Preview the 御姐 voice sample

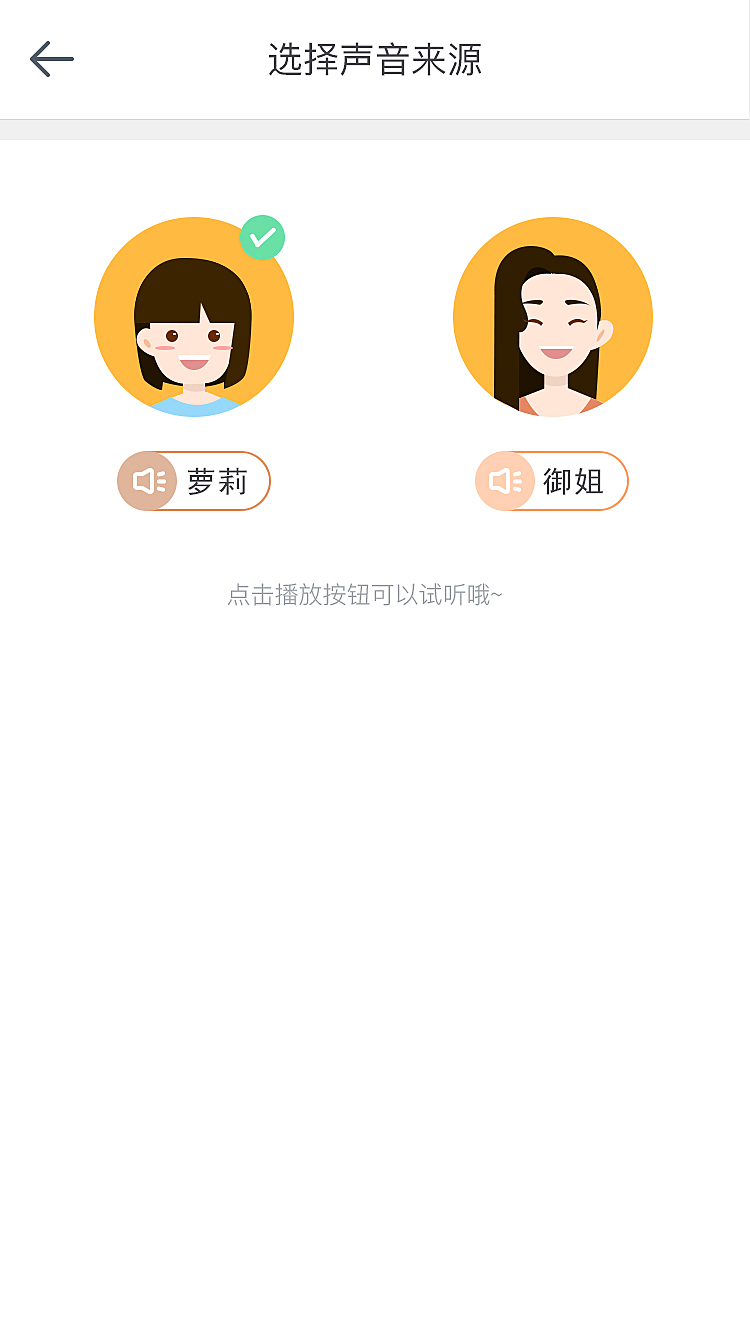click(506, 481)
